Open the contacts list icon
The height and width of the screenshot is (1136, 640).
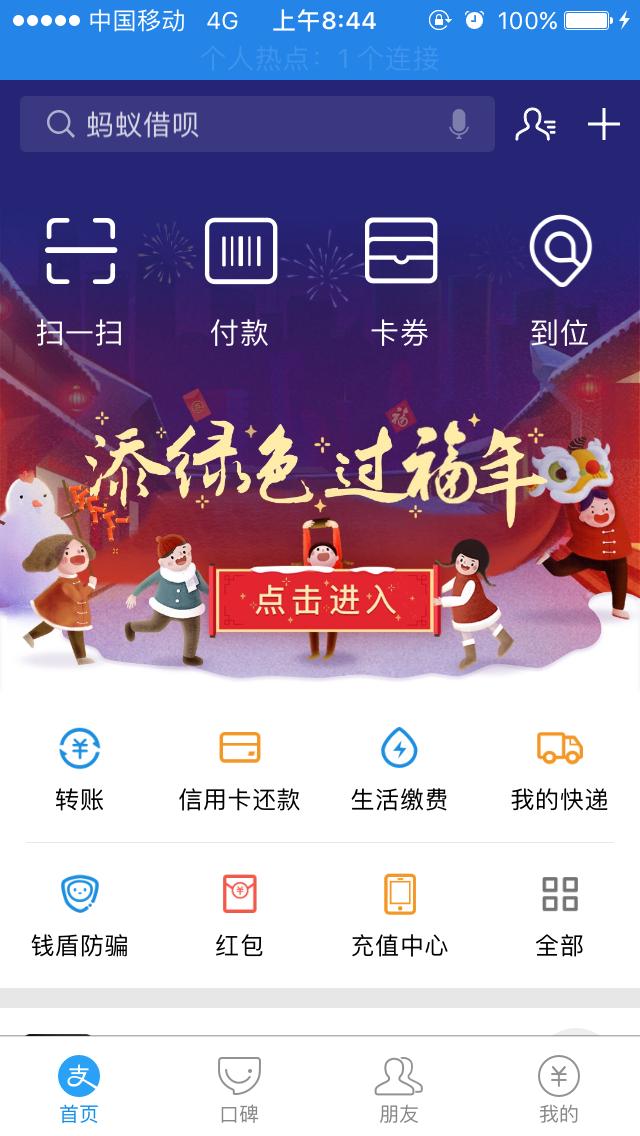(x=536, y=125)
